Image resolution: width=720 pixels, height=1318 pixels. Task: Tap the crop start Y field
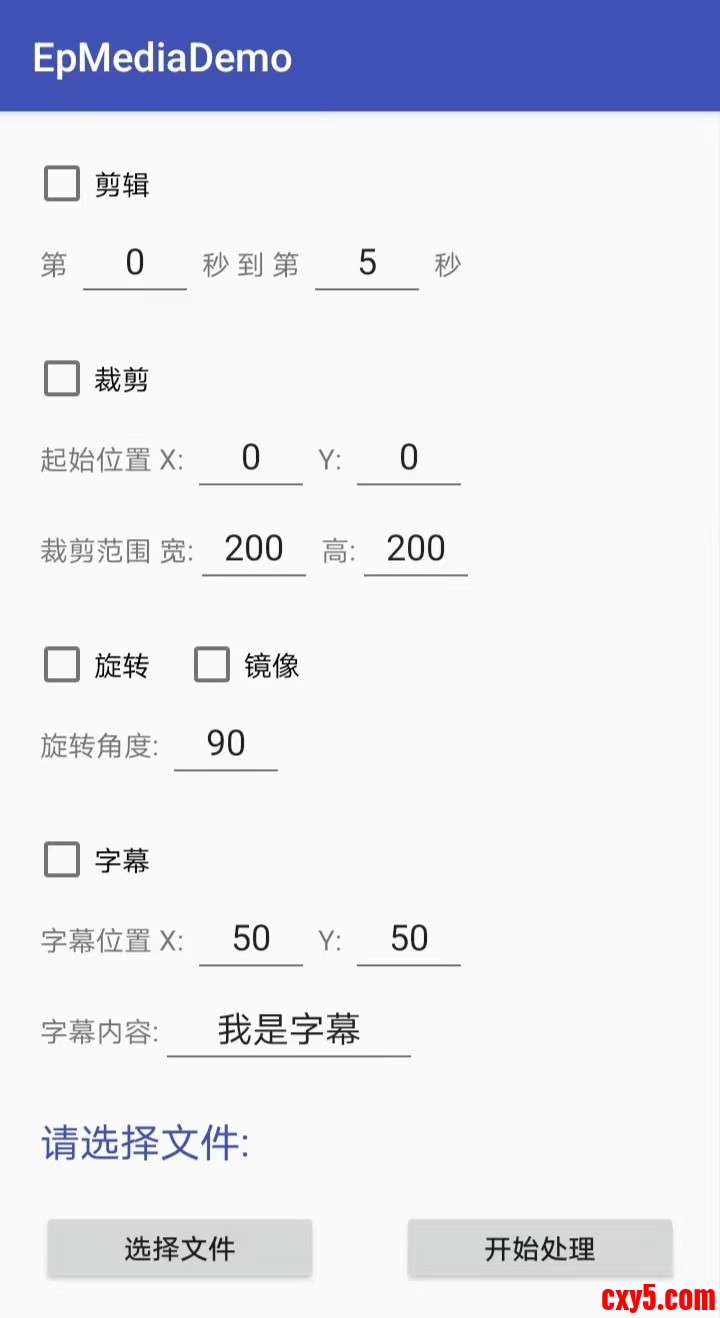[x=409, y=459]
